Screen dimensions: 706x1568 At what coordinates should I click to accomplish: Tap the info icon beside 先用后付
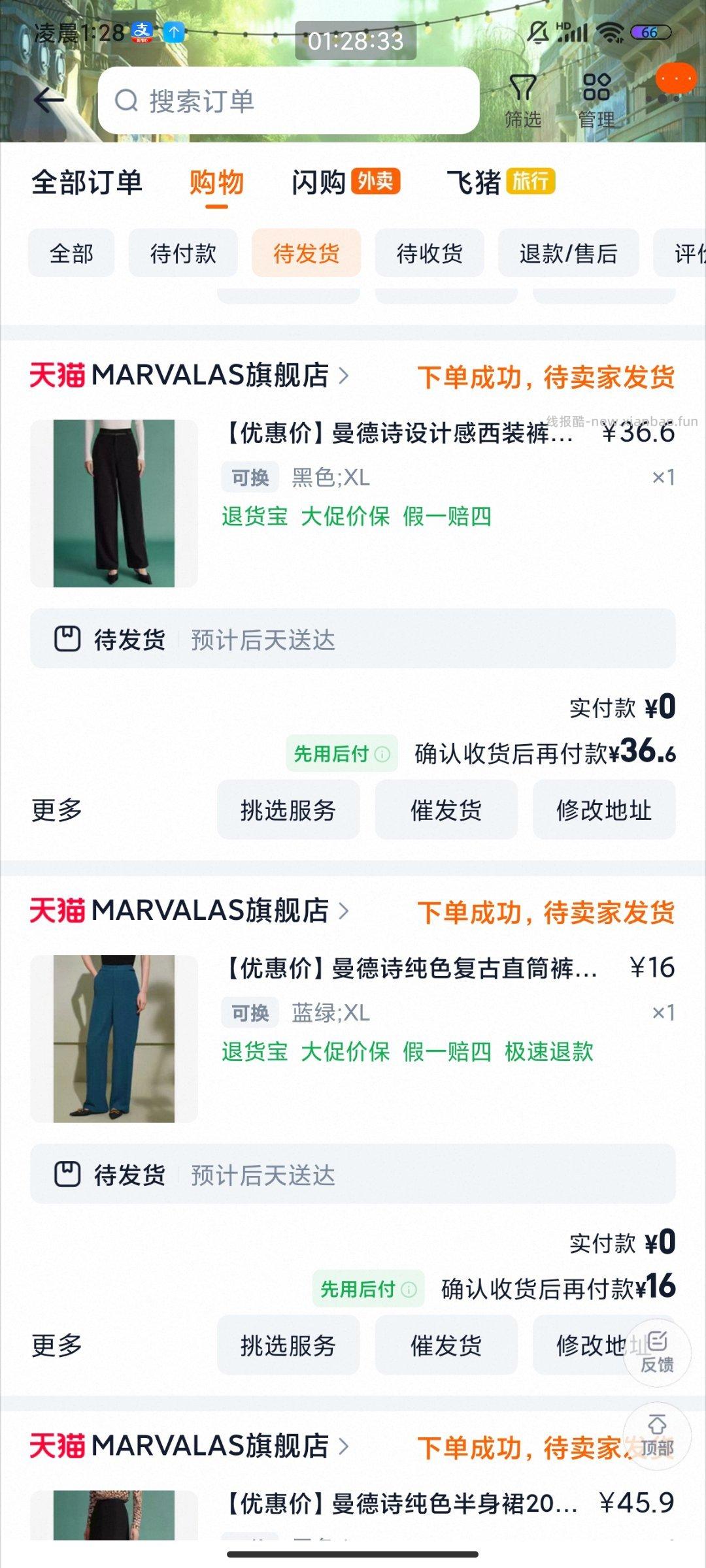[x=382, y=753]
